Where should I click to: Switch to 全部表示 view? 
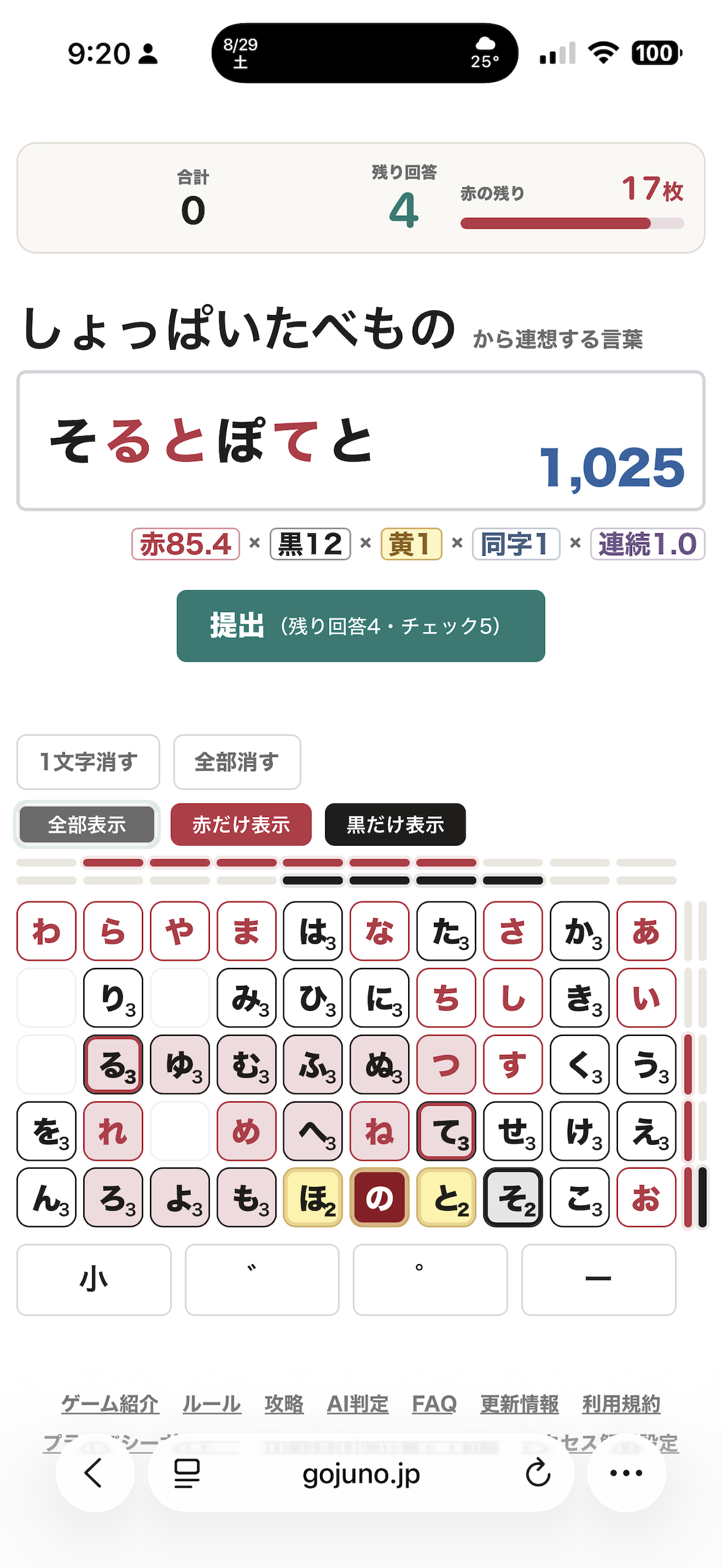87,824
